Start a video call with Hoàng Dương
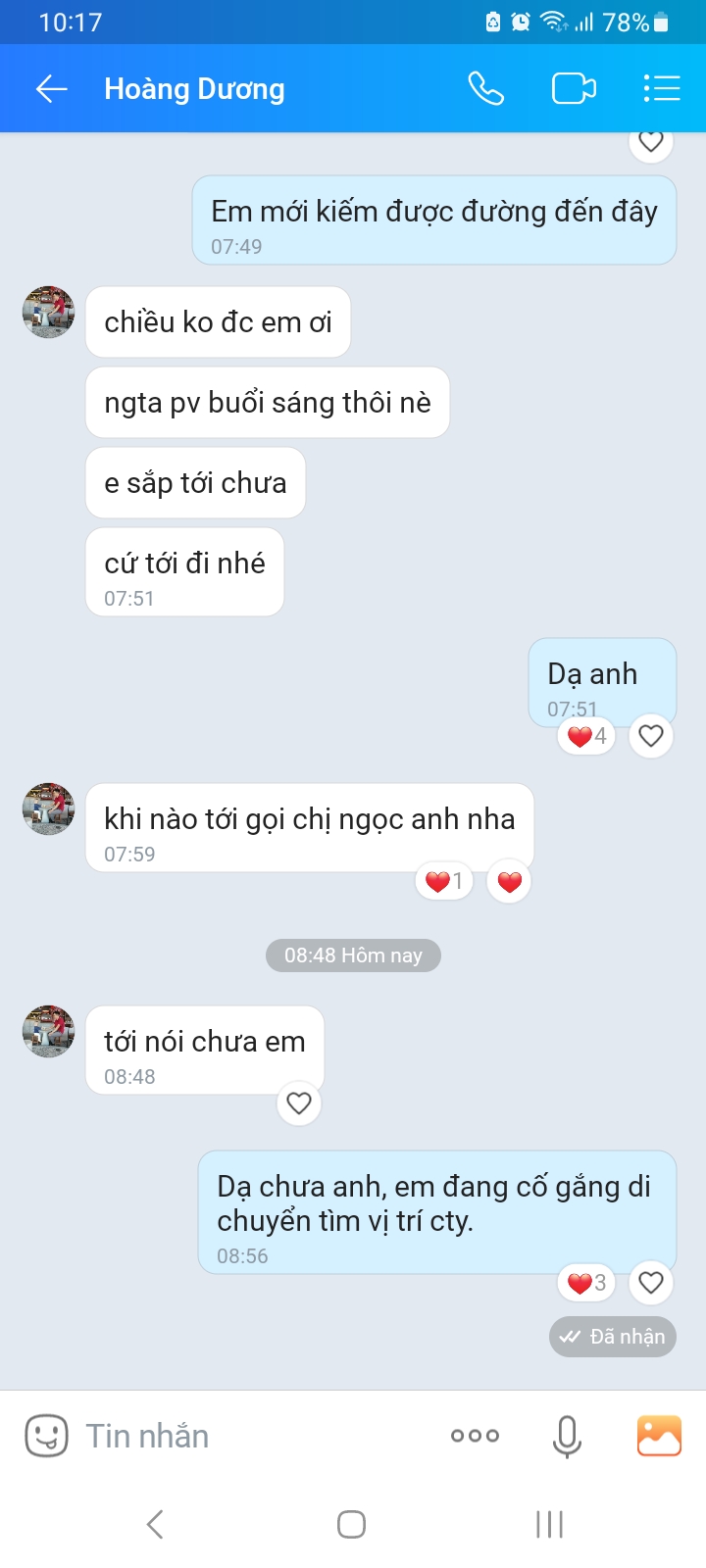The width and height of the screenshot is (706, 1568). (x=574, y=89)
